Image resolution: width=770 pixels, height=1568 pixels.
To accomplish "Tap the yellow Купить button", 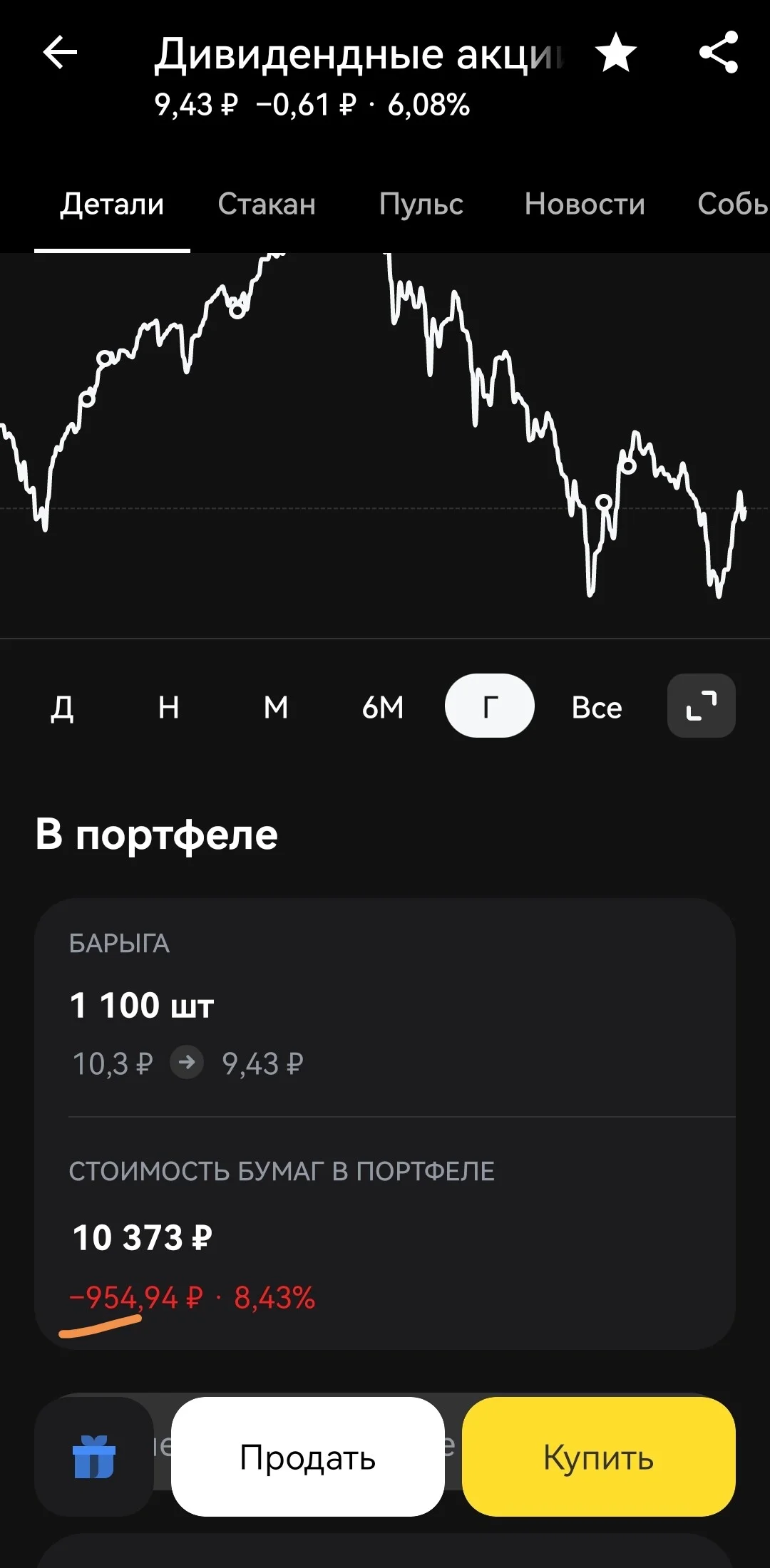I will coord(599,1457).
